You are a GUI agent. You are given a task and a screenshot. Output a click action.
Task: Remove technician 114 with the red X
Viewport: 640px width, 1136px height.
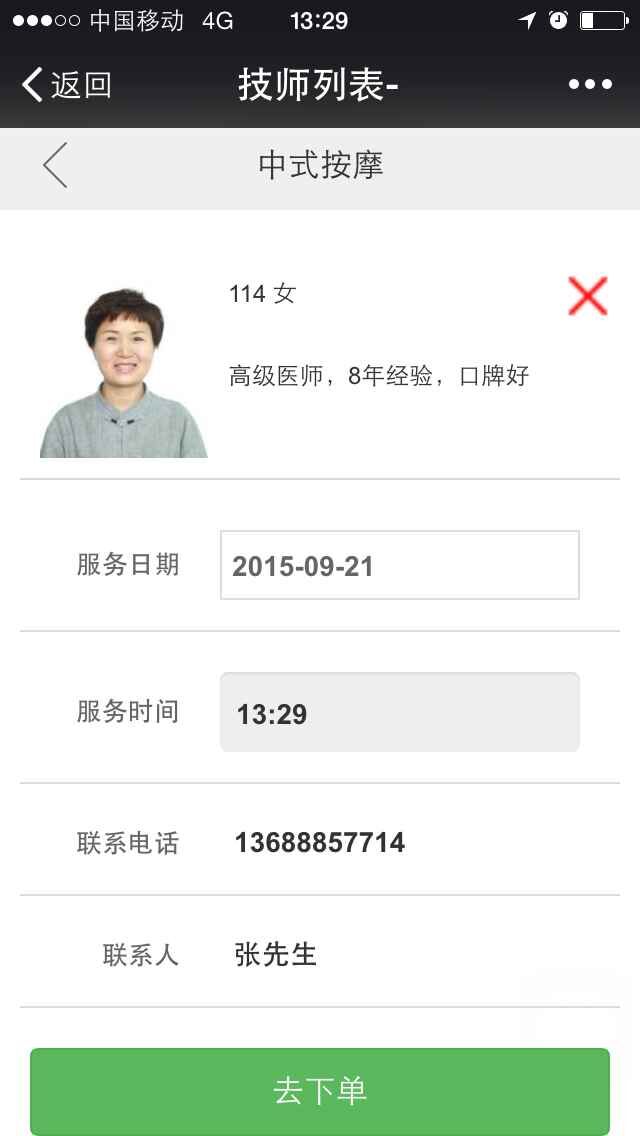coord(588,296)
